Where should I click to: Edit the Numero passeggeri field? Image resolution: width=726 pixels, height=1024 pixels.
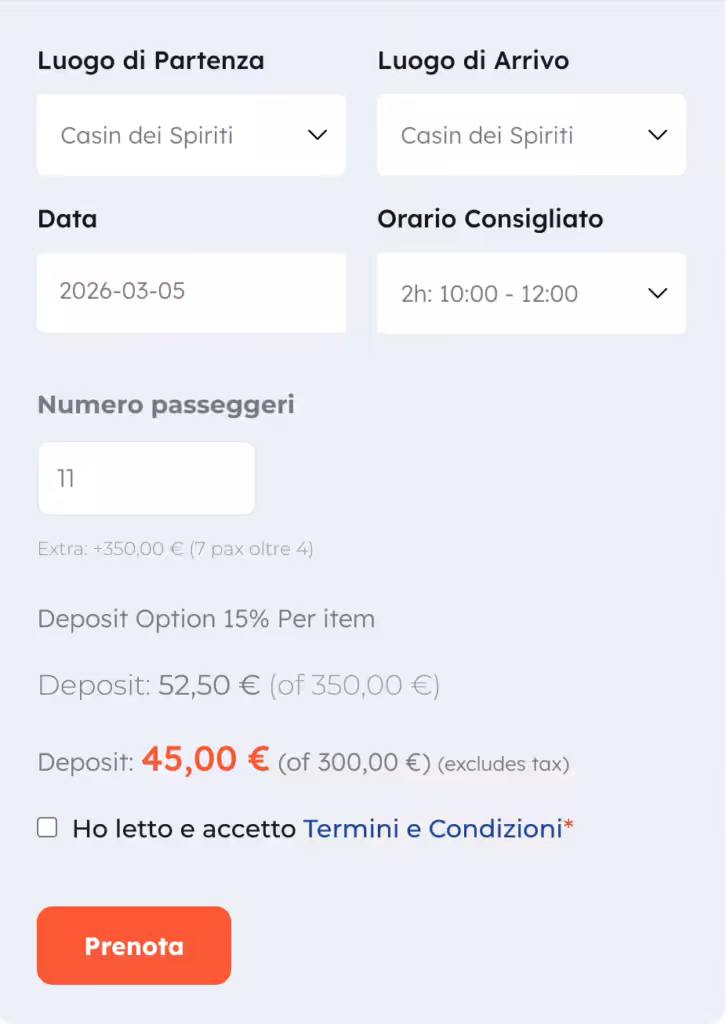(146, 479)
